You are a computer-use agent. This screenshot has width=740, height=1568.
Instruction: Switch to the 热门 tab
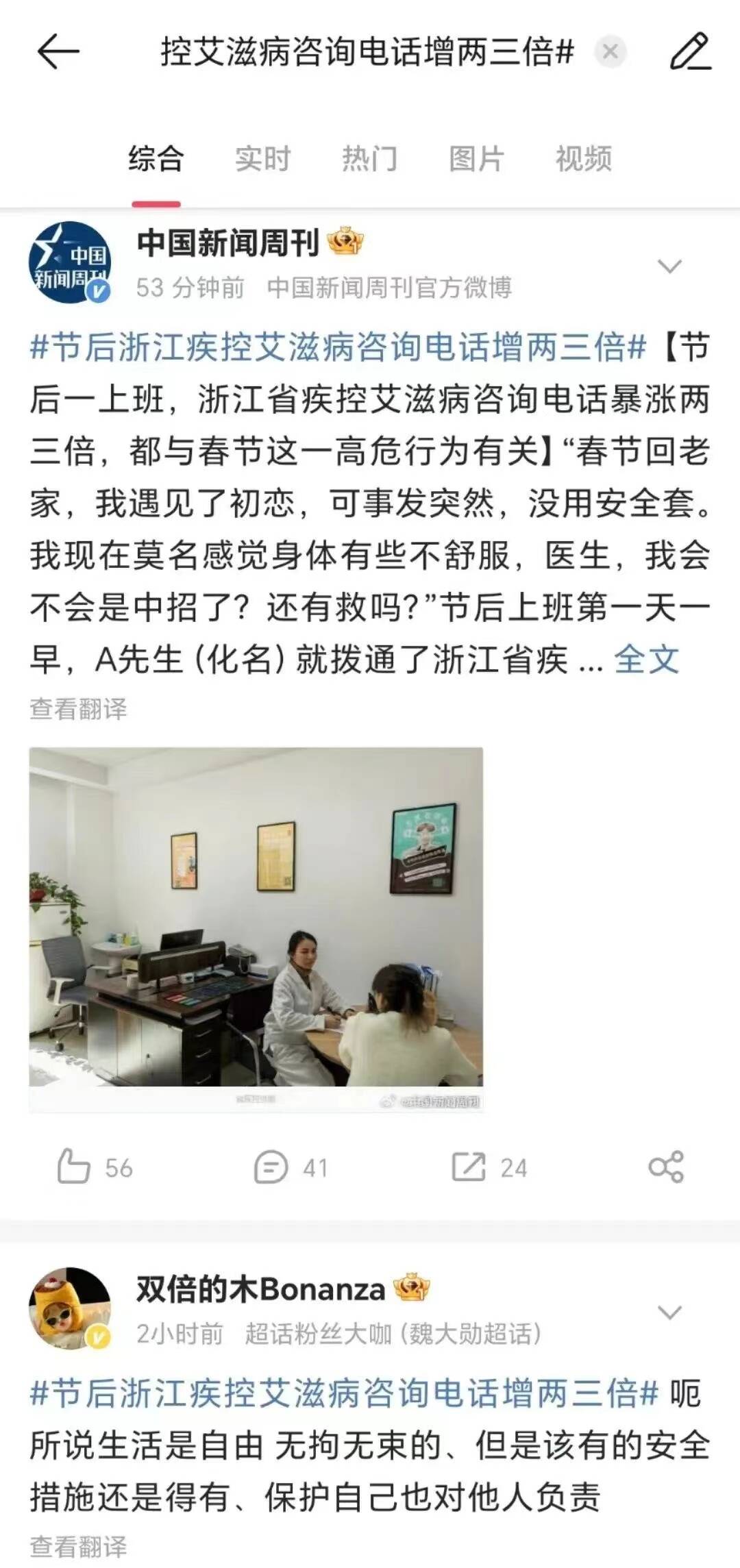click(x=369, y=159)
